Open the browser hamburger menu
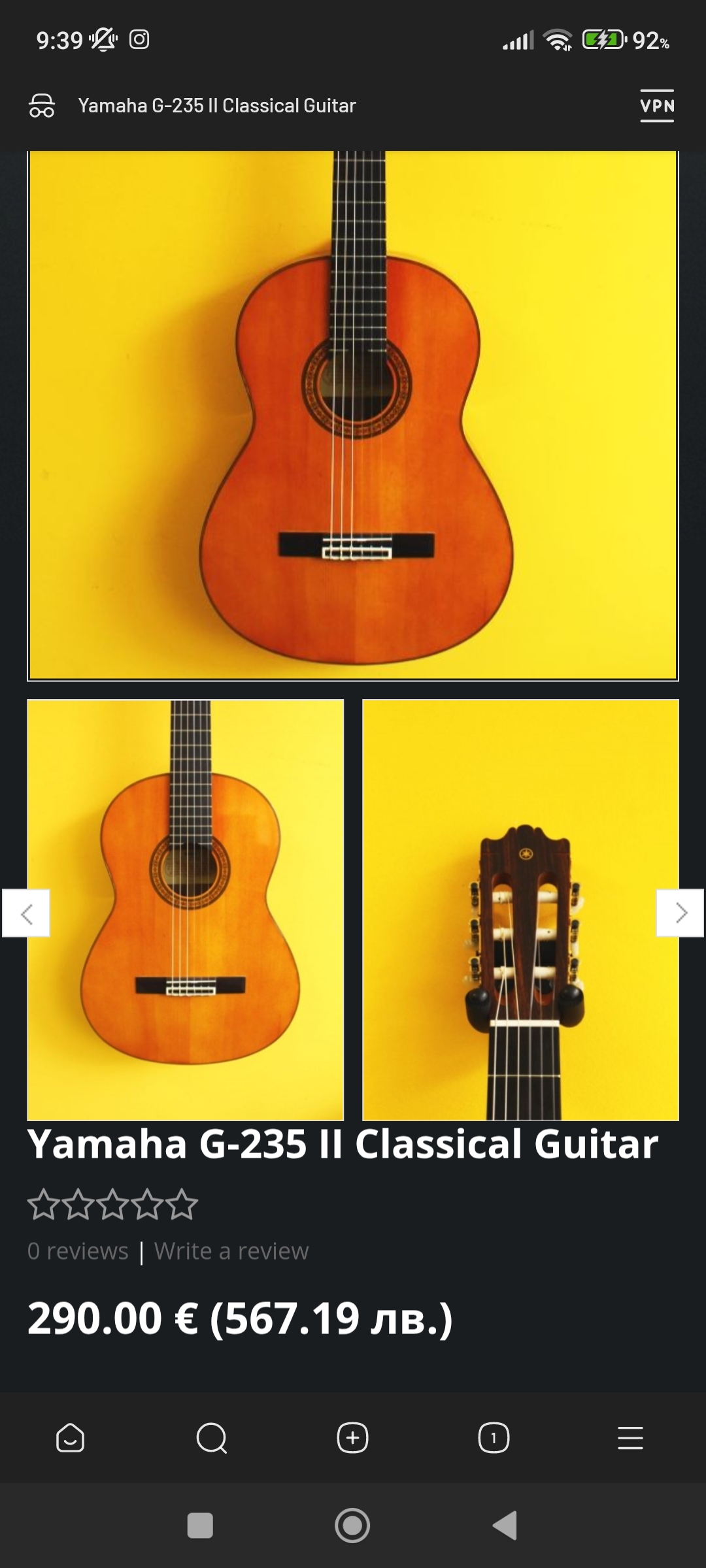This screenshot has height=1568, width=706. 630,1438
